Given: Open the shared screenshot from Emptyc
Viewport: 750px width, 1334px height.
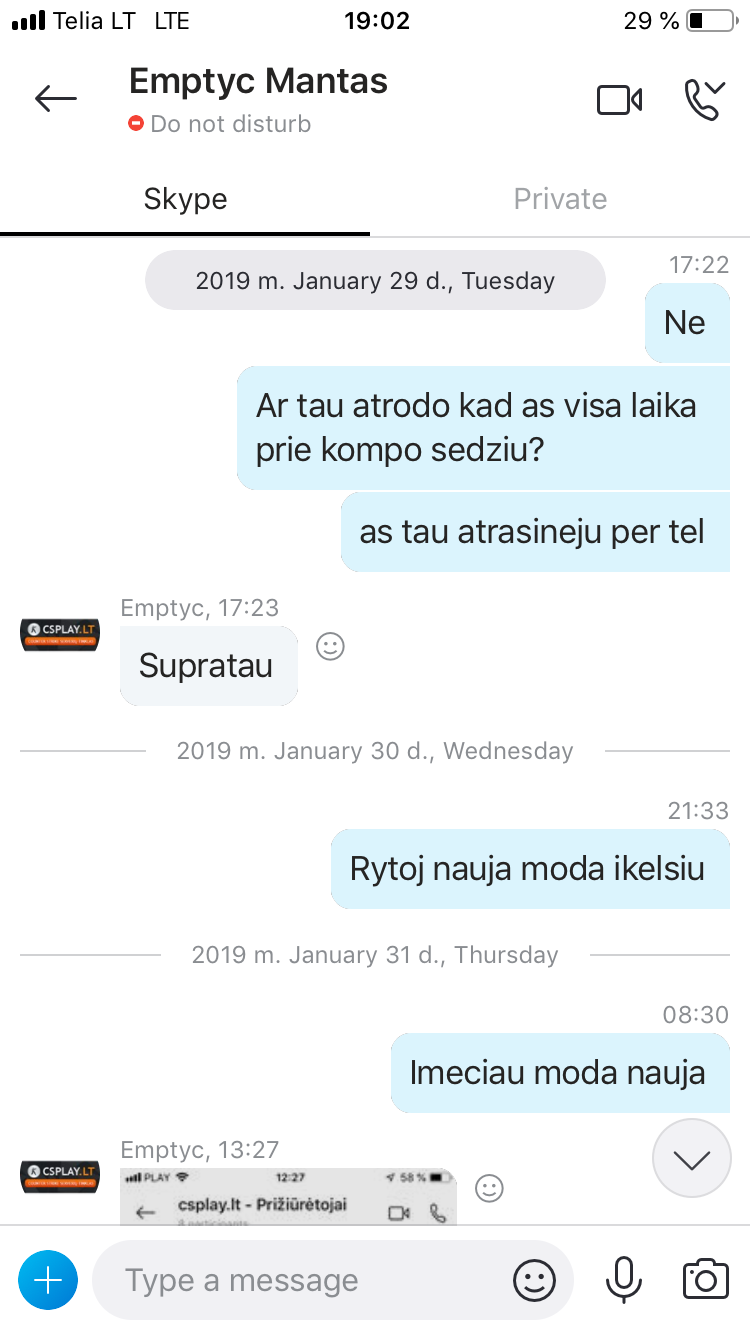Looking at the screenshot, I should pyautogui.click(x=288, y=1196).
